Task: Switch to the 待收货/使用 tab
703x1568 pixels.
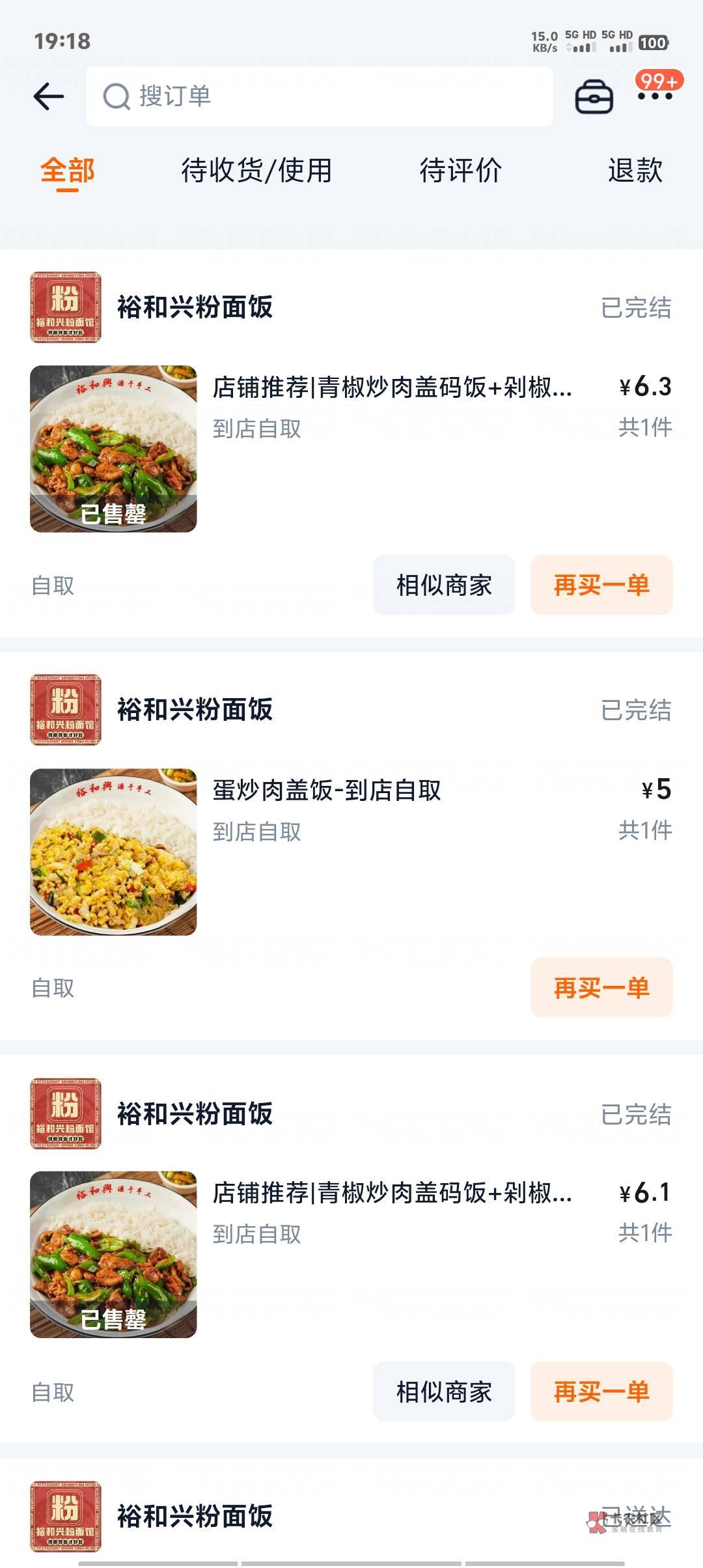Action: click(x=256, y=171)
